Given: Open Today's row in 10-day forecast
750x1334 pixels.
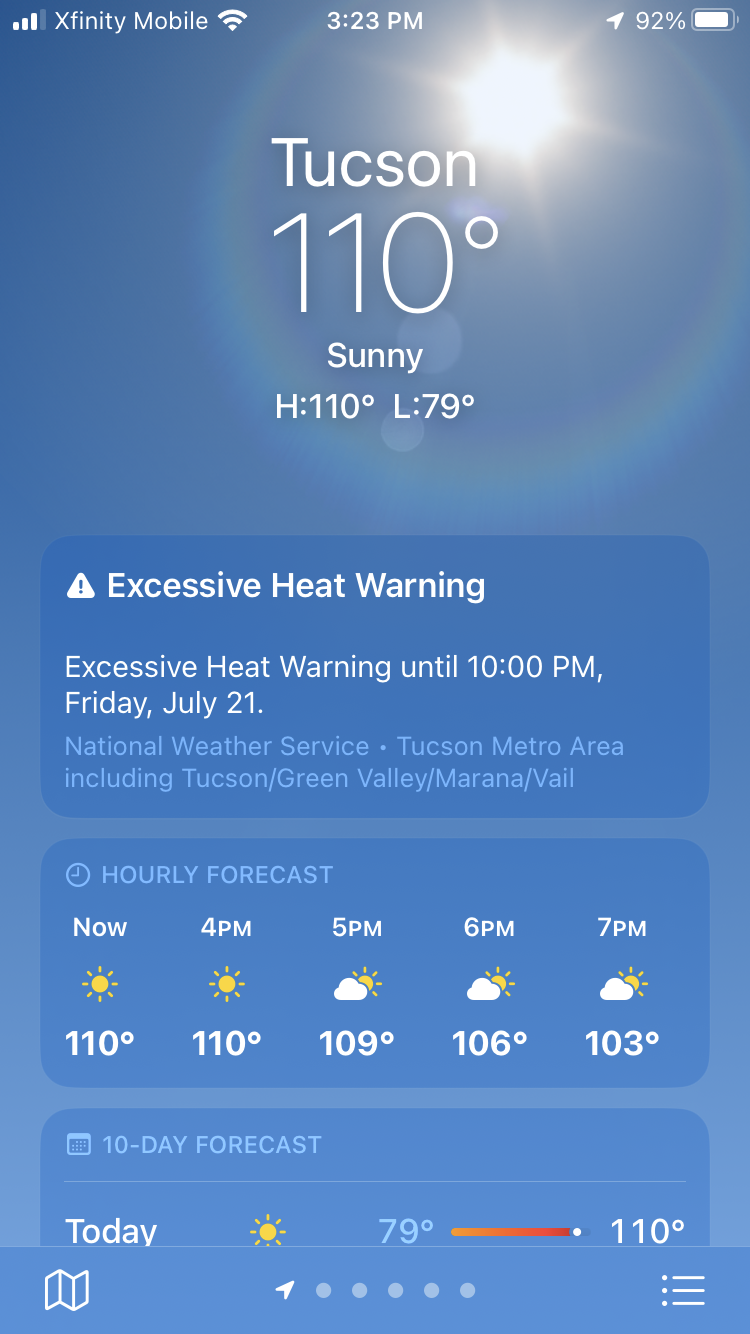Looking at the screenshot, I should [374, 1229].
